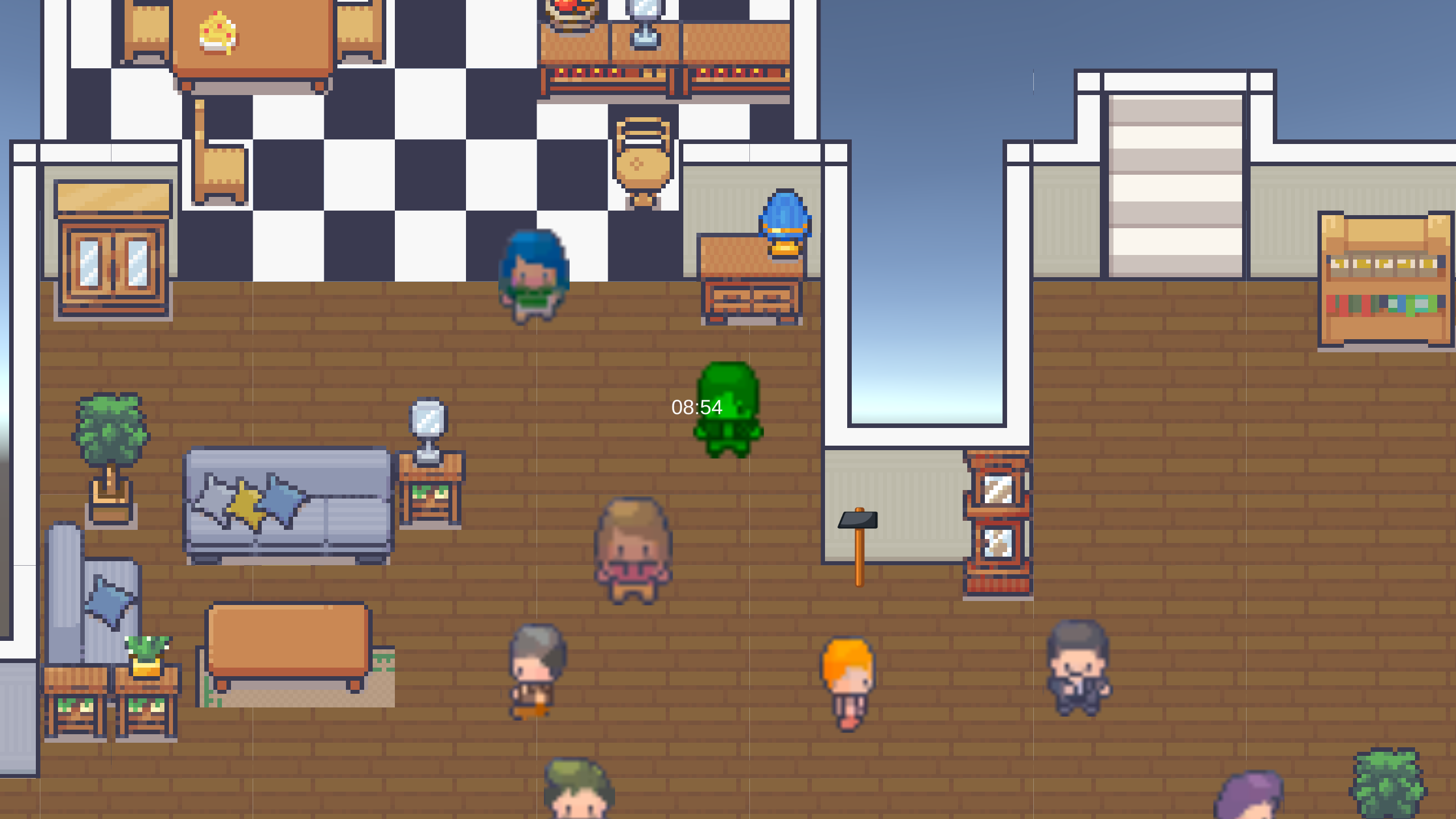The height and width of the screenshot is (819, 1456).
Task: Tap the character in the dark suit
Action: [x=1078, y=667]
